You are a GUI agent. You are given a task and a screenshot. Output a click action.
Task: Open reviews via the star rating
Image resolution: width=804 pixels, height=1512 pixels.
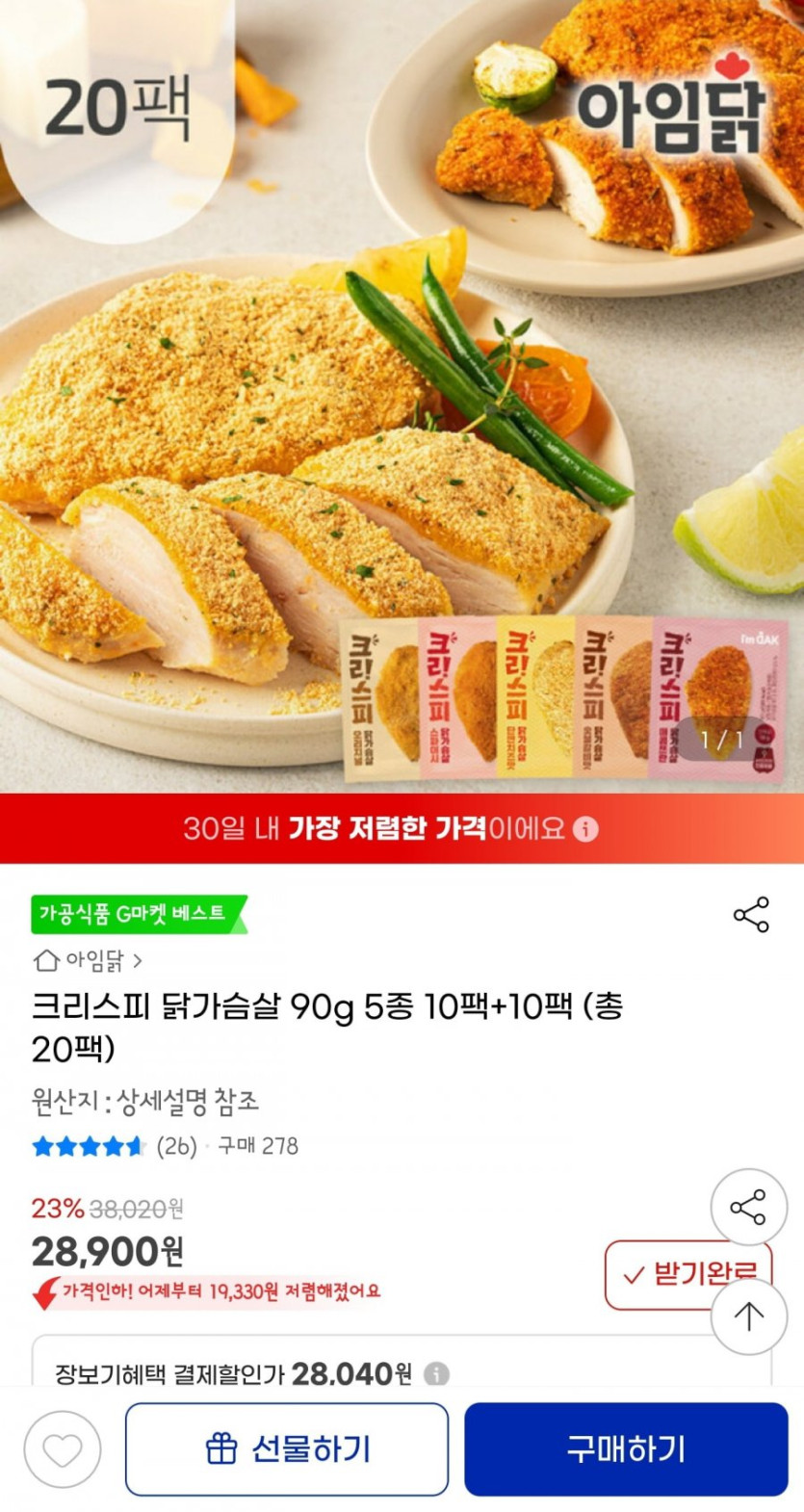pos(89,1146)
